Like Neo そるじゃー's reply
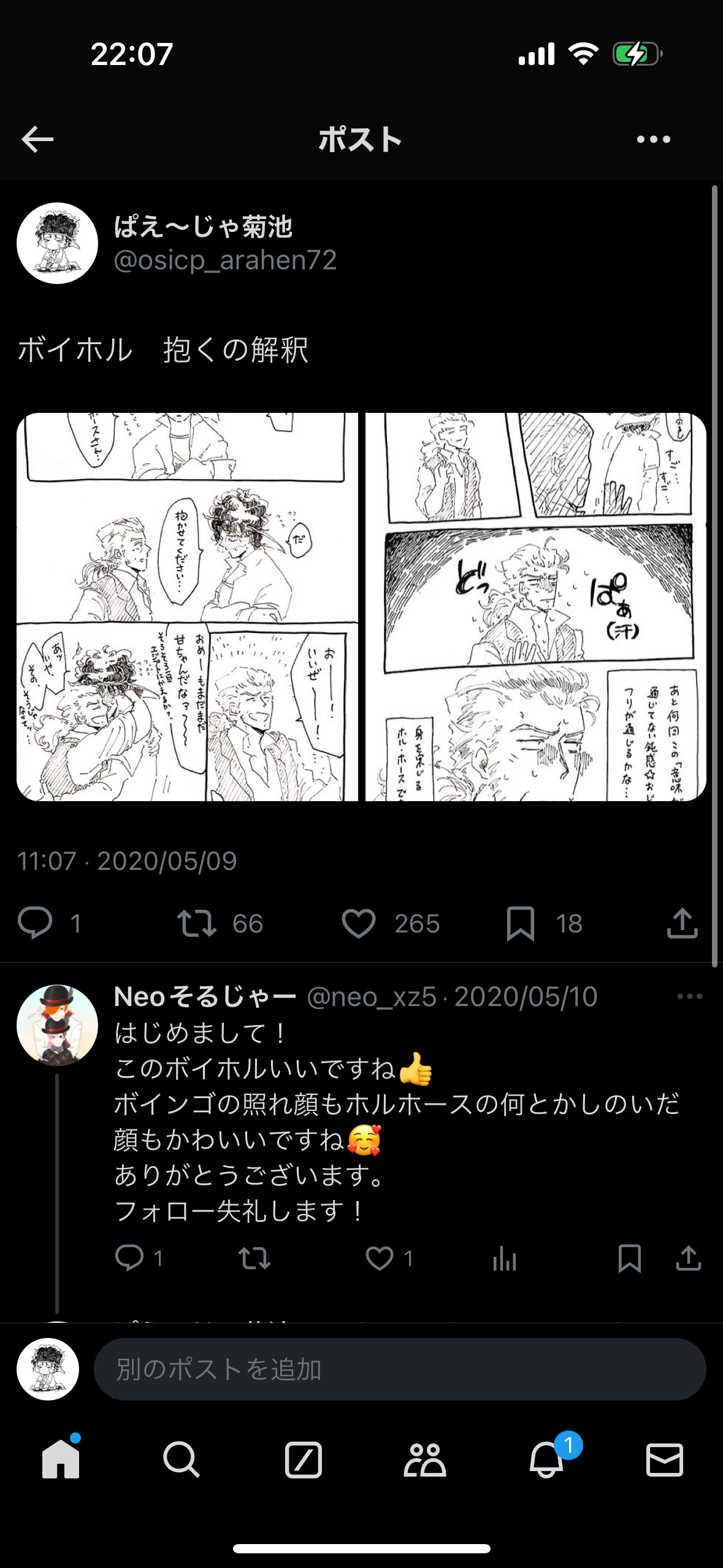 click(x=380, y=1258)
